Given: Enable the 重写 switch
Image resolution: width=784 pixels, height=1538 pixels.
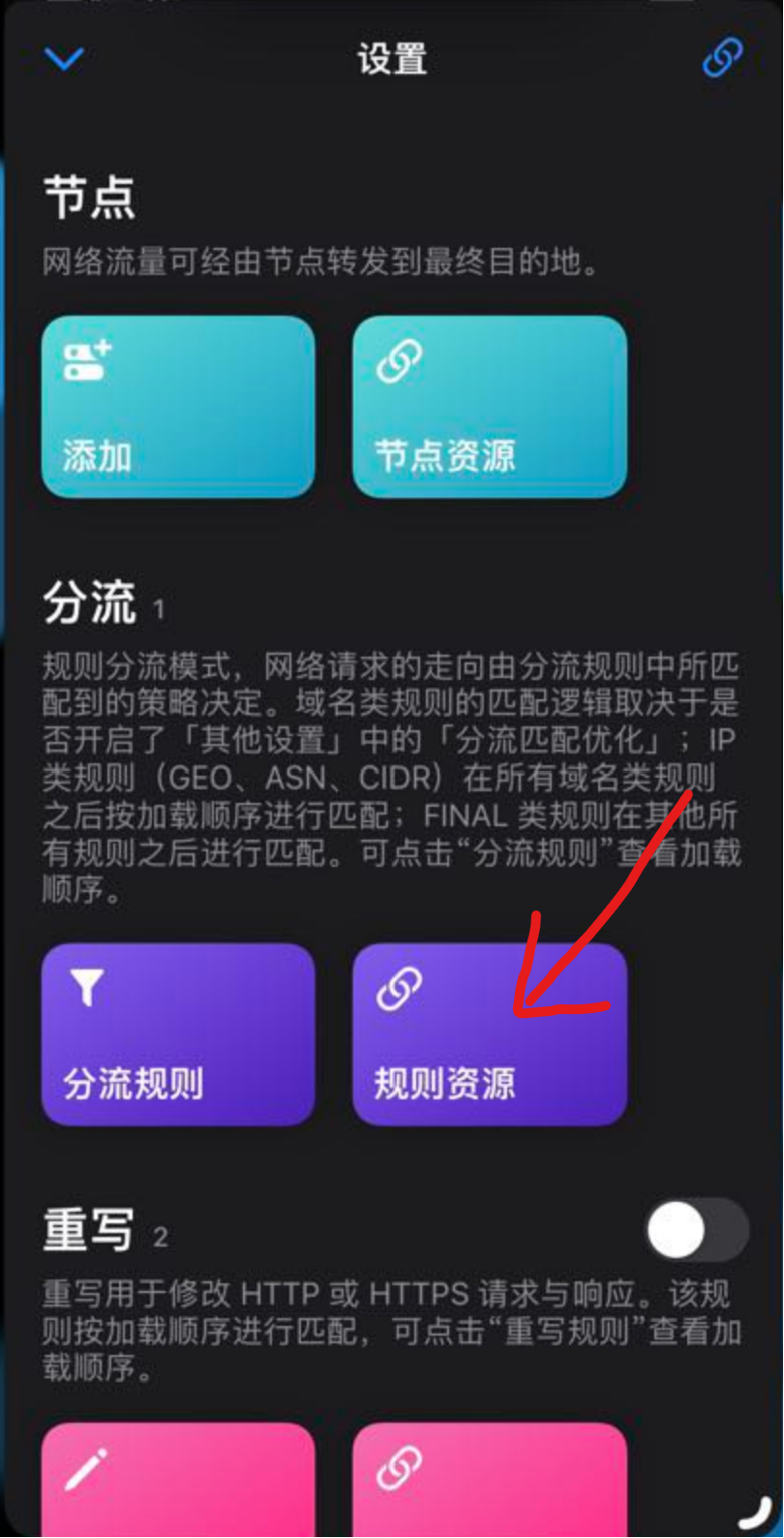Looking at the screenshot, I should click(x=697, y=1232).
